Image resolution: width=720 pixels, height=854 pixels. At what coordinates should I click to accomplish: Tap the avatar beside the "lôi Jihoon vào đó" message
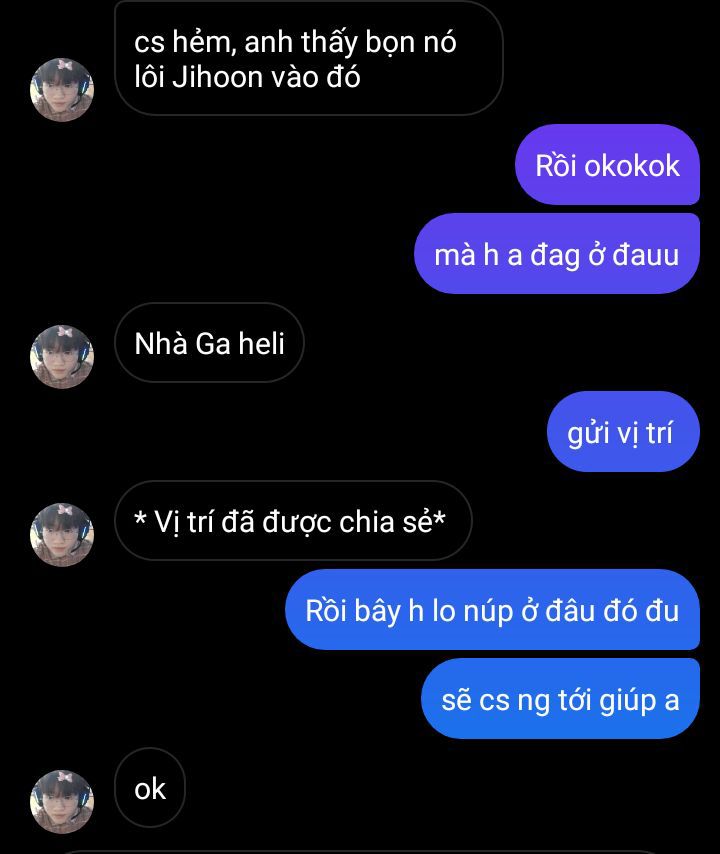pyautogui.click(x=62, y=90)
